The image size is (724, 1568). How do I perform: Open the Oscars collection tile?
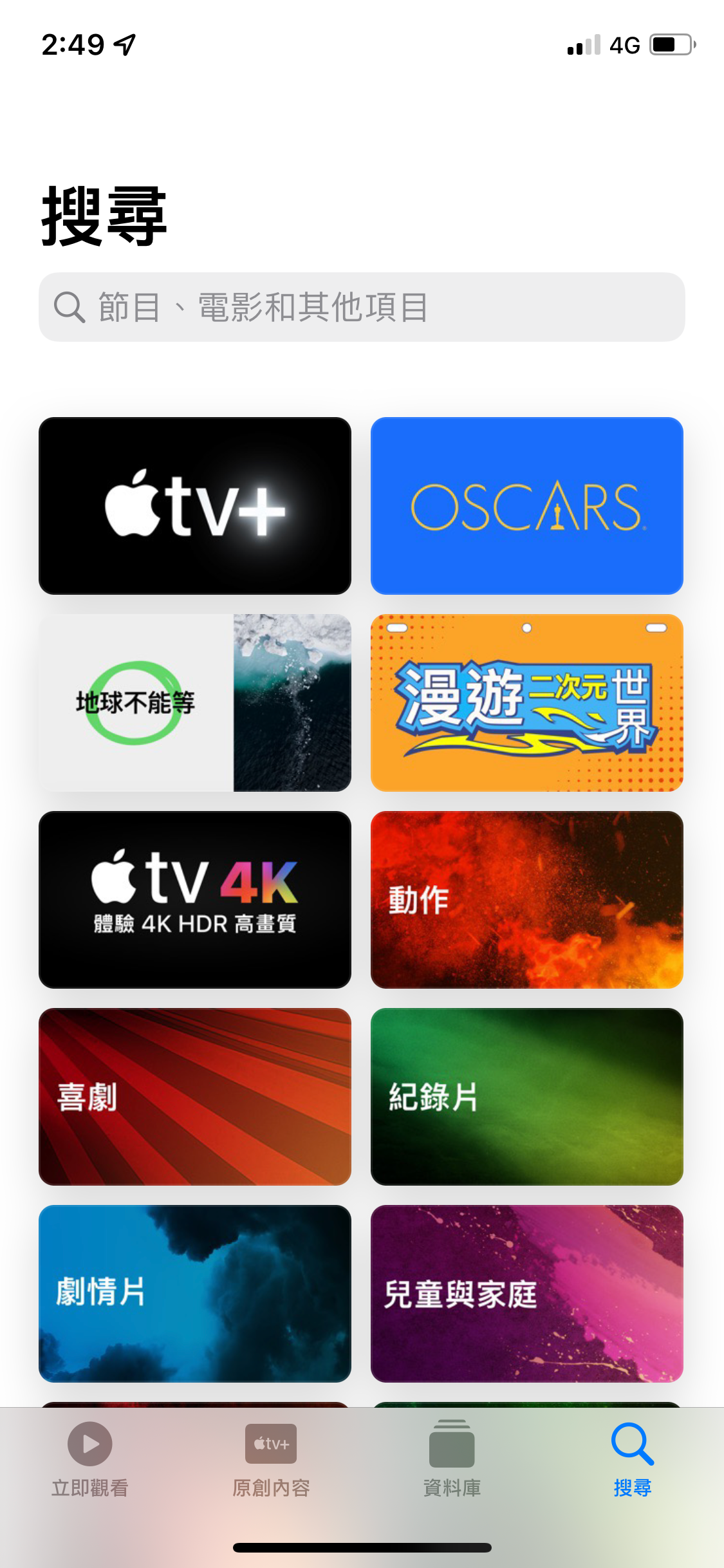[x=526, y=506]
